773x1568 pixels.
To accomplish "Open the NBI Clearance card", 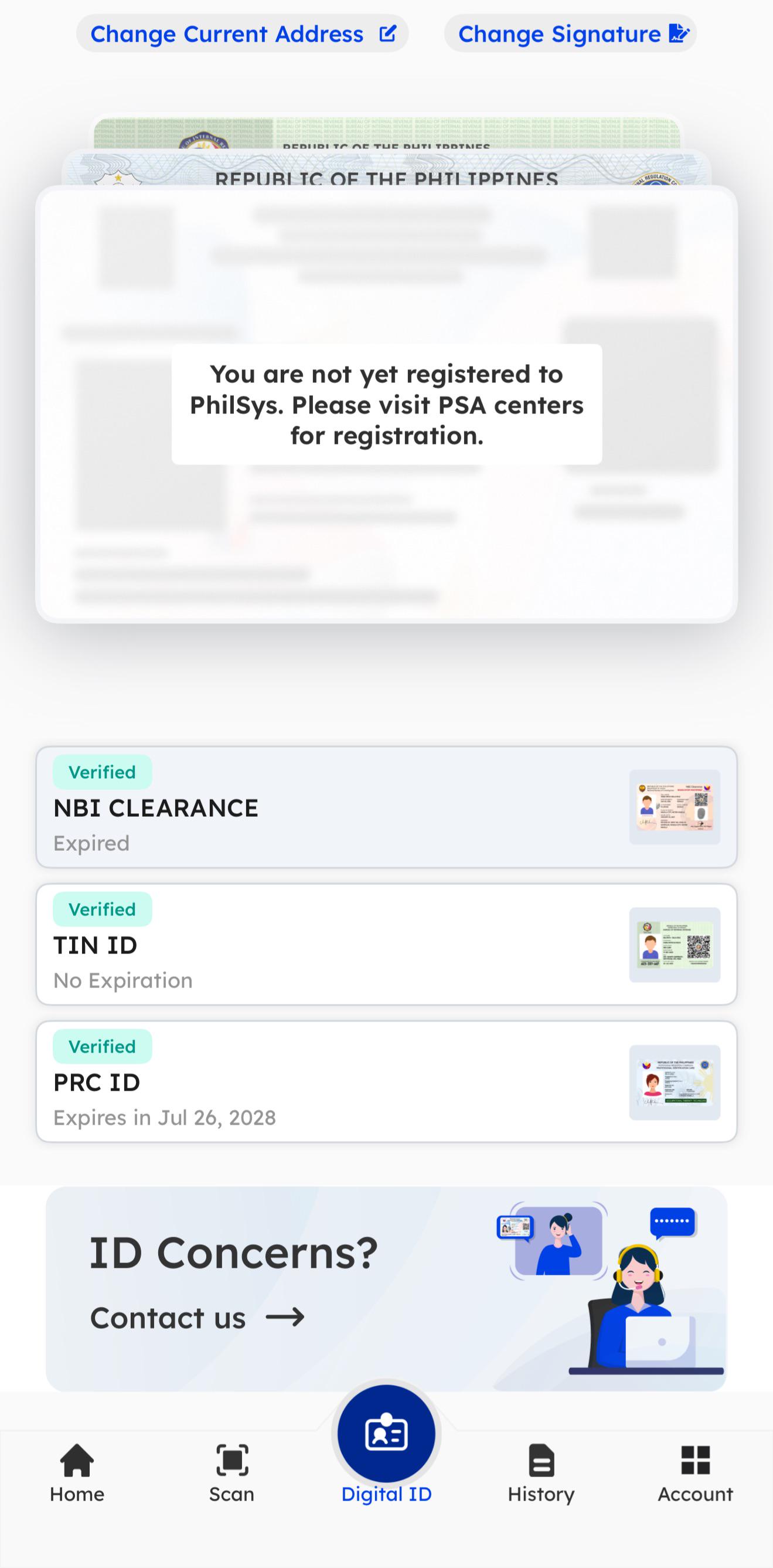I will (x=387, y=807).
